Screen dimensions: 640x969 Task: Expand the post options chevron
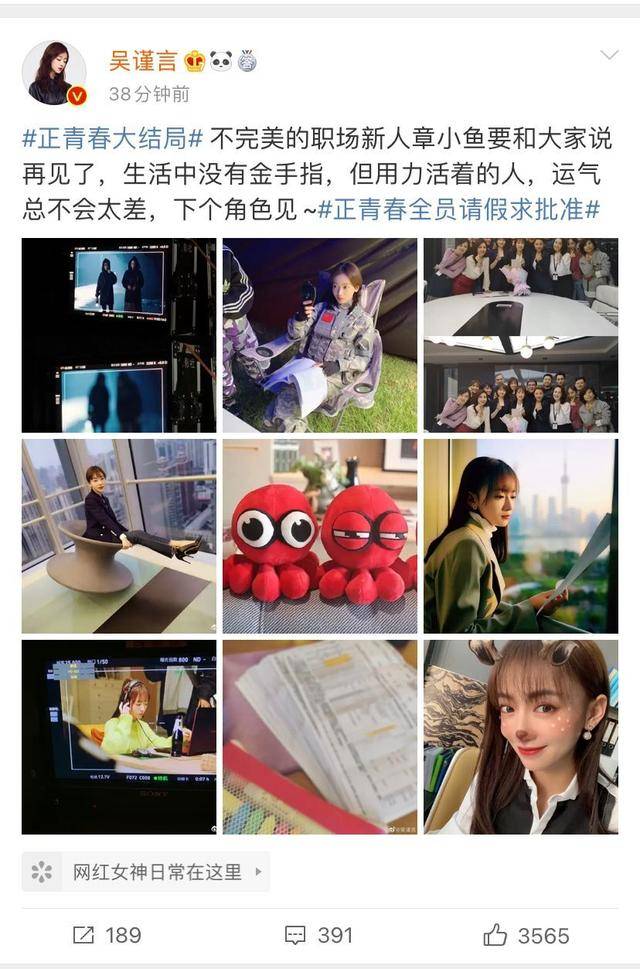608,55
